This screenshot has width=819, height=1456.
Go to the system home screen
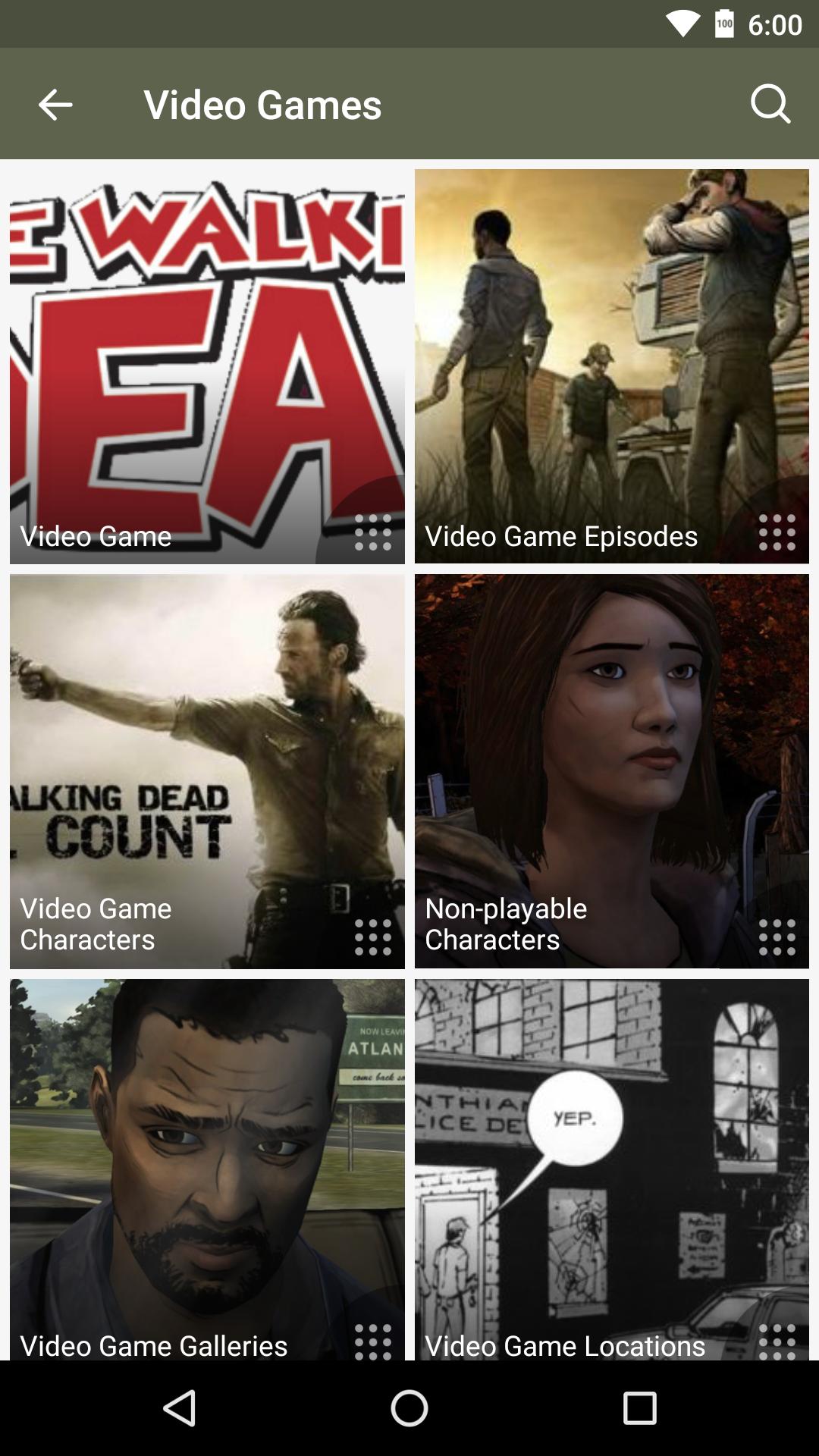pos(409,1408)
